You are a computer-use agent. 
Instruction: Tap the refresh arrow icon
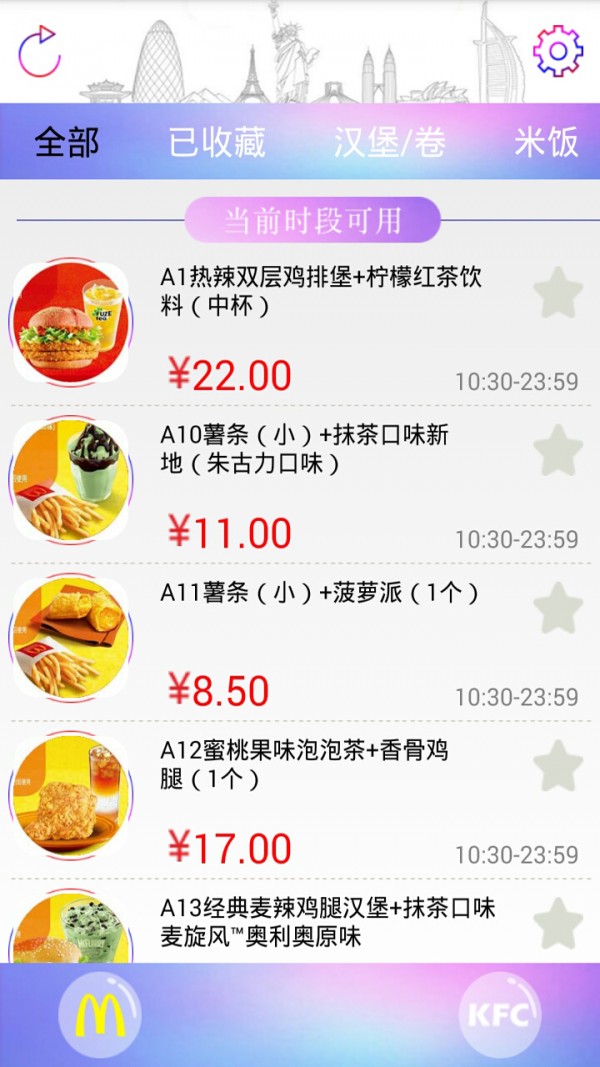click(x=40, y=51)
